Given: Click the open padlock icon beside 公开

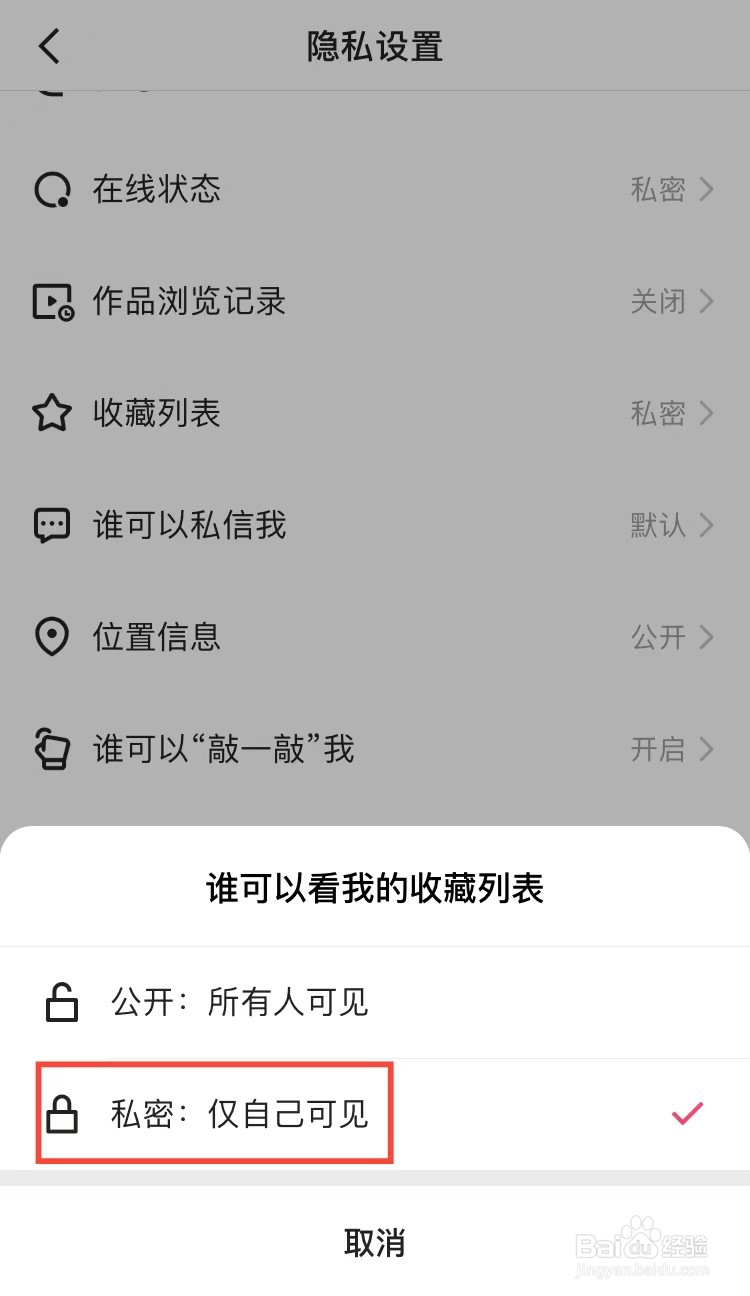Looking at the screenshot, I should [62, 1002].
